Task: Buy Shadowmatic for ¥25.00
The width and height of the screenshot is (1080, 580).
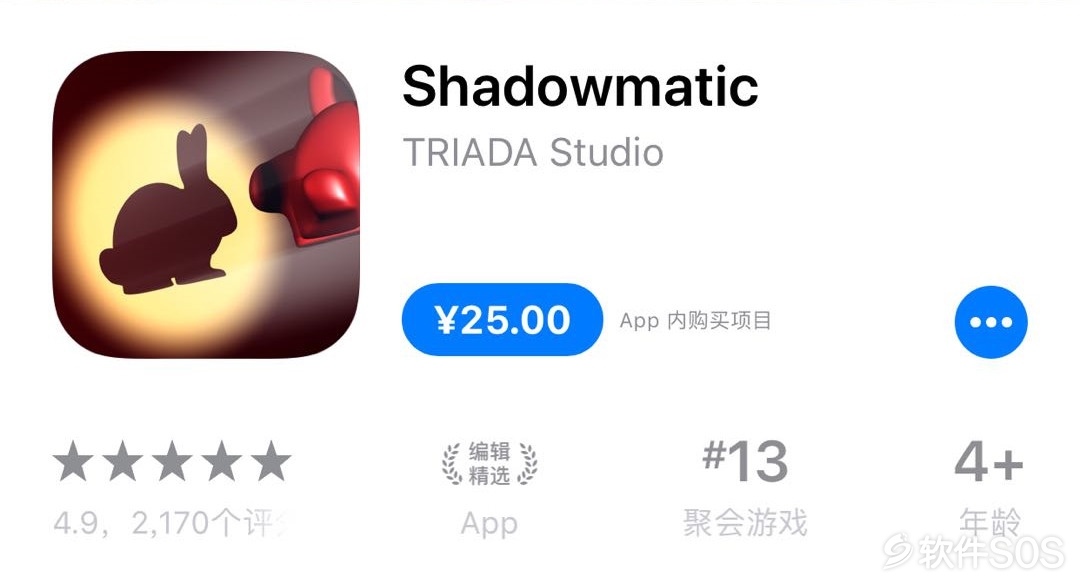Action: (x=502, y=320)
